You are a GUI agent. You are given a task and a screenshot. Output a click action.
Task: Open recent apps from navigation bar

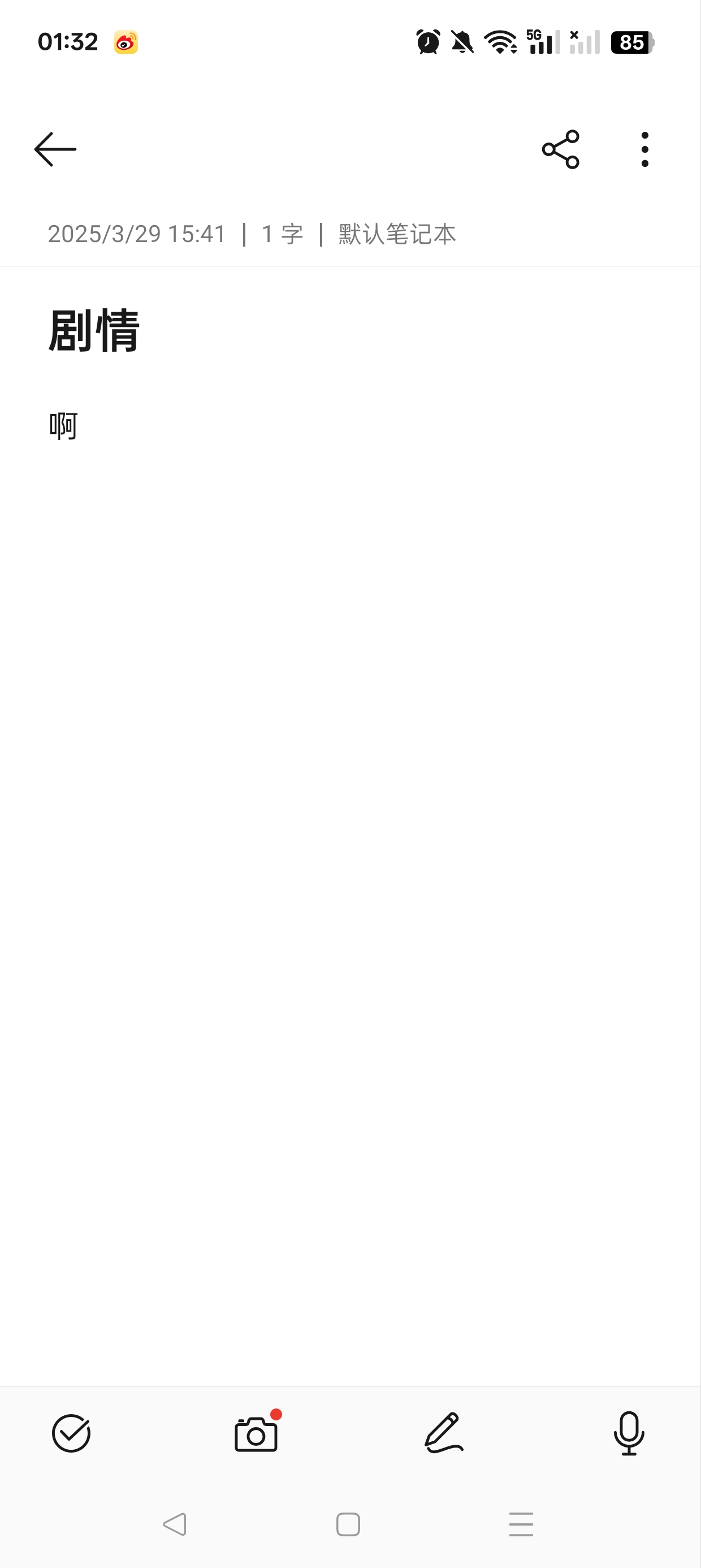click(521, 1524)
